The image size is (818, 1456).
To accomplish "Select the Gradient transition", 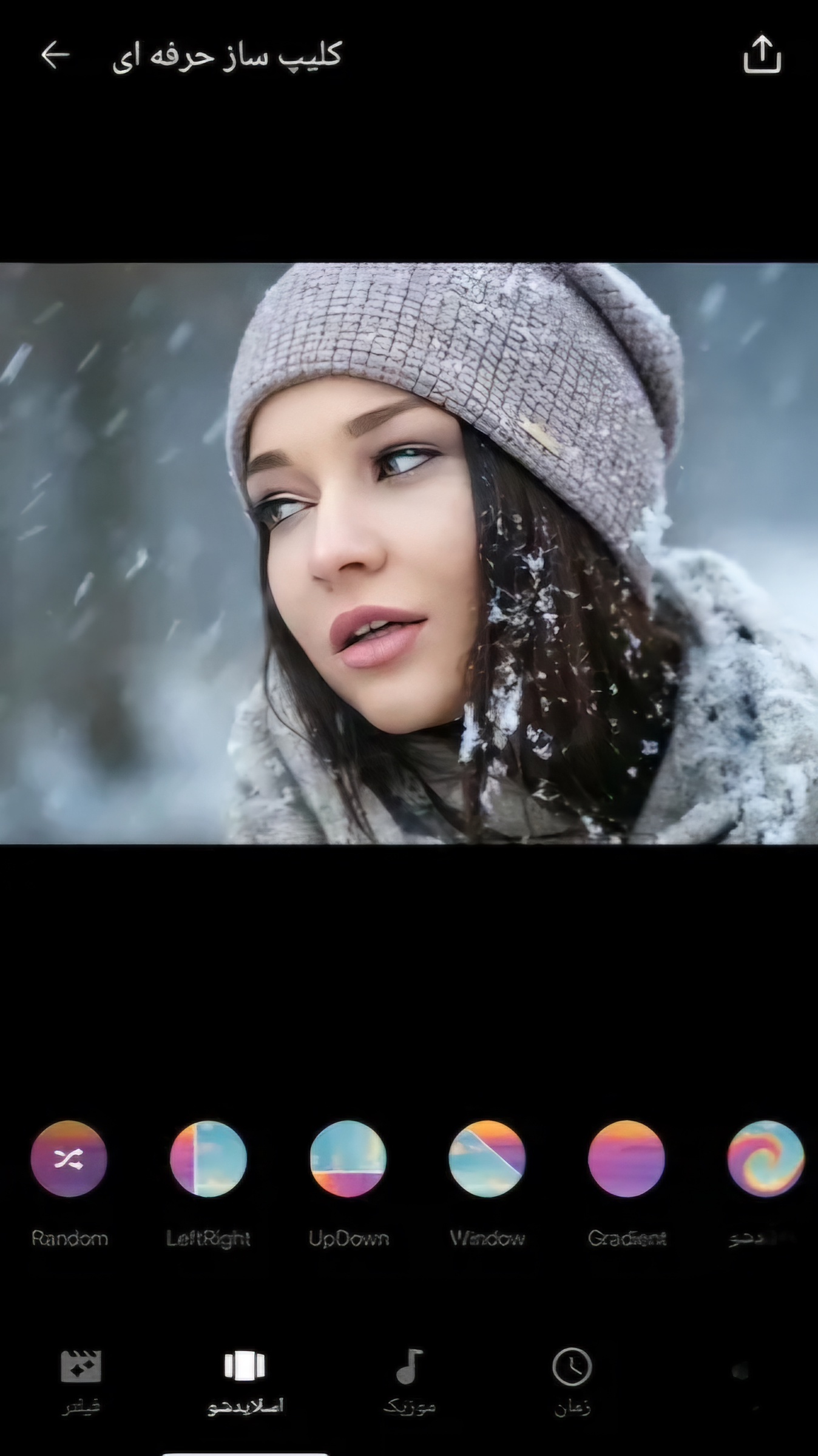I will click(x=626, y=1159).
